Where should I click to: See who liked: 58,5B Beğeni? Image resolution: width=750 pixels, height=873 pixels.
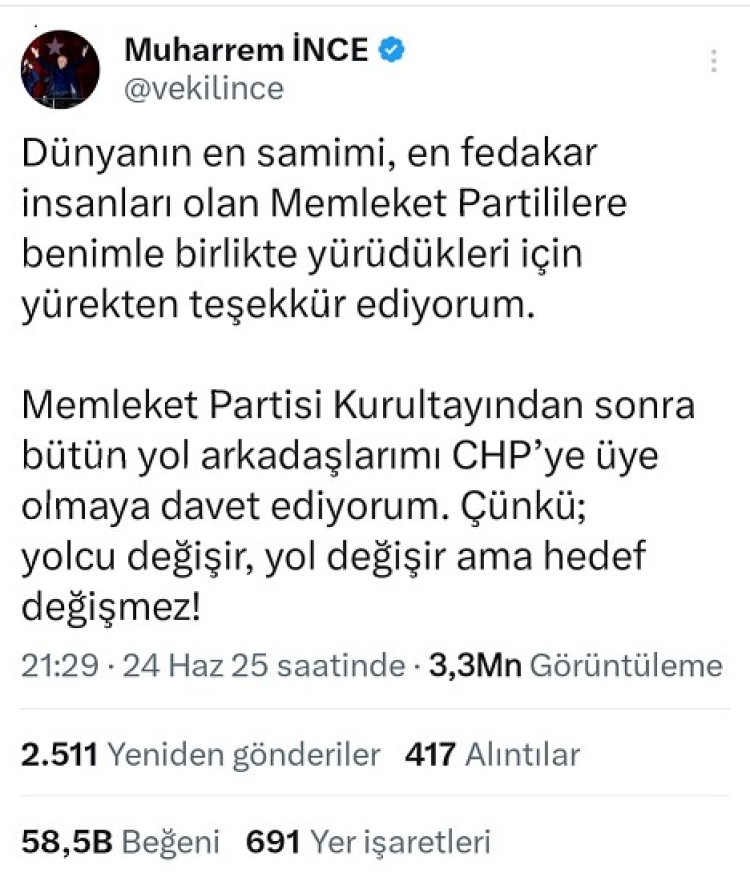[x=120, y=841]
